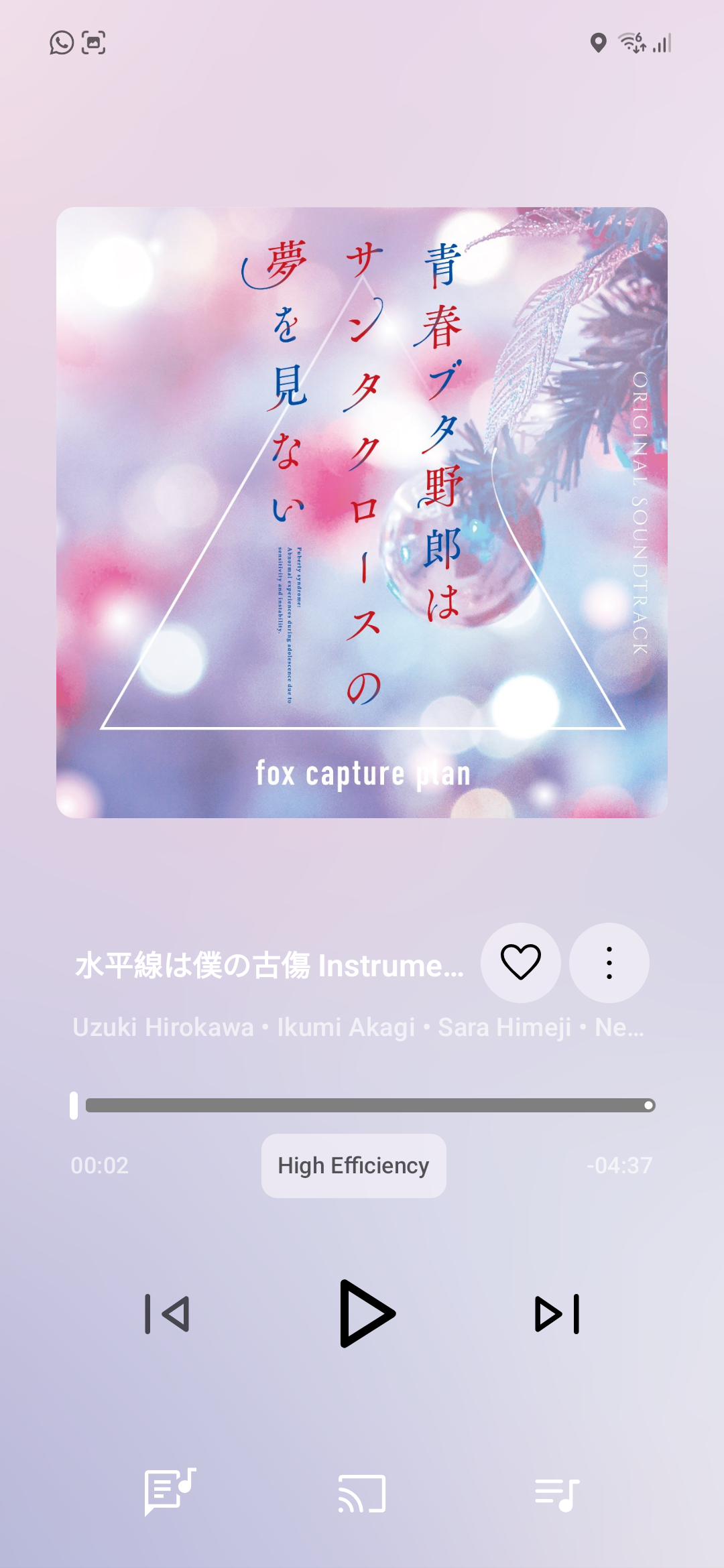
Task: Tap the album cover artwork
Action: [362, 513]
